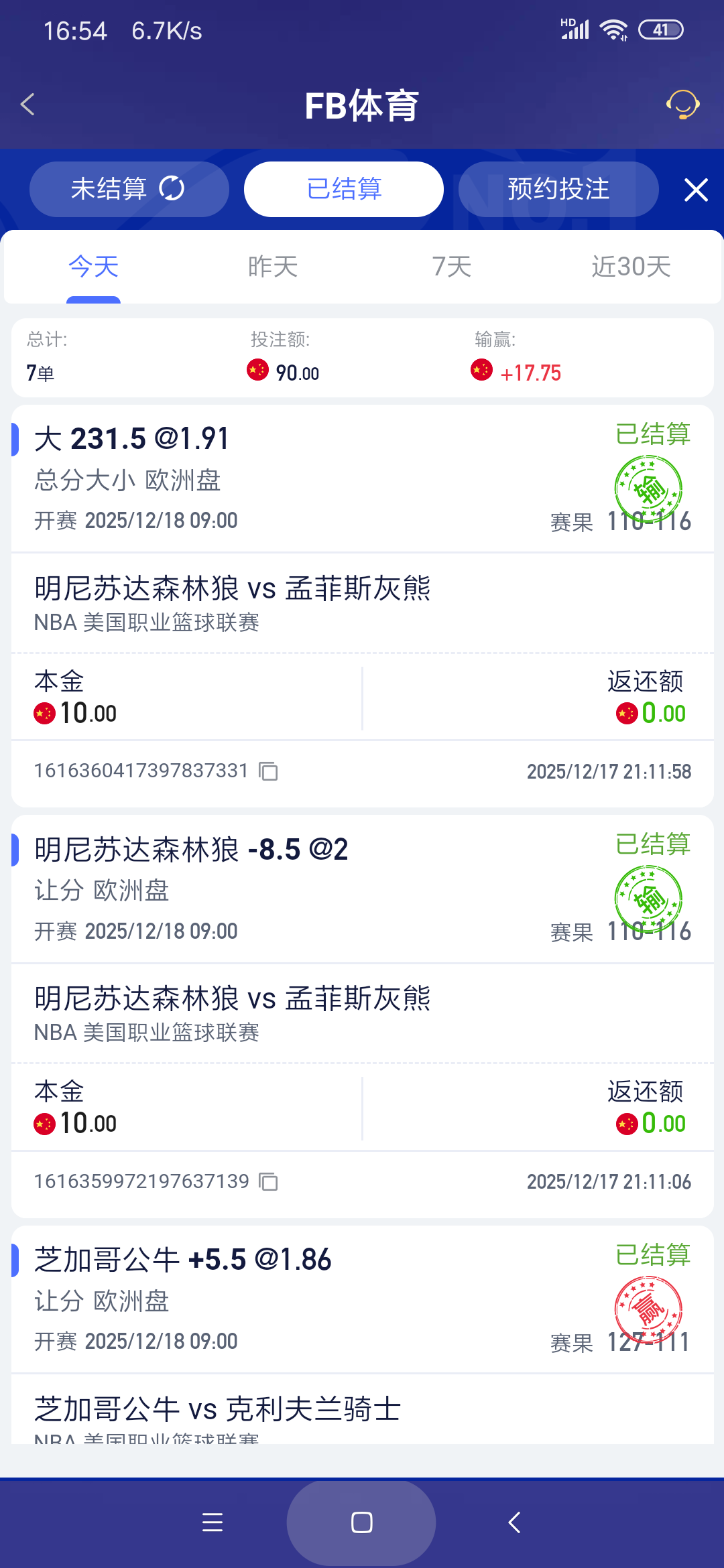Select the 7天 date filter

coord(450,266)
